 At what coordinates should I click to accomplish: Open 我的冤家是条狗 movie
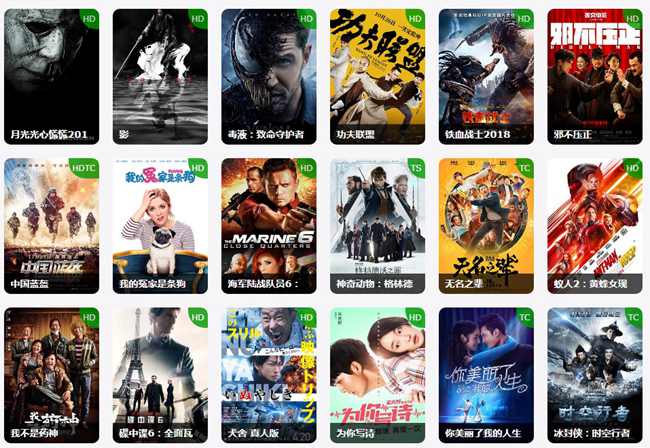[x=160, y=225]
